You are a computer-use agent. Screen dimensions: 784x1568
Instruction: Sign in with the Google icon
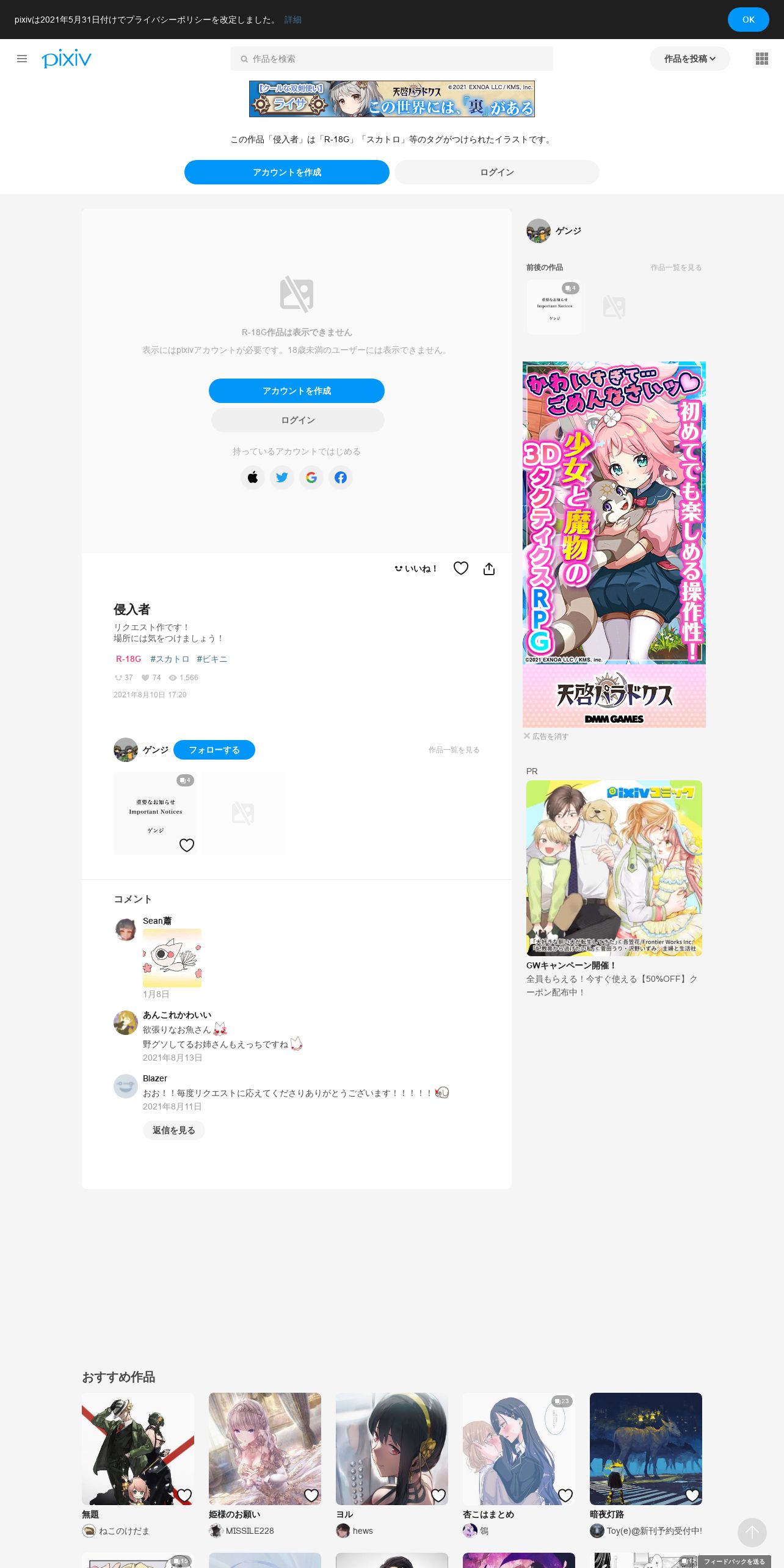click(x=311, y=477)
